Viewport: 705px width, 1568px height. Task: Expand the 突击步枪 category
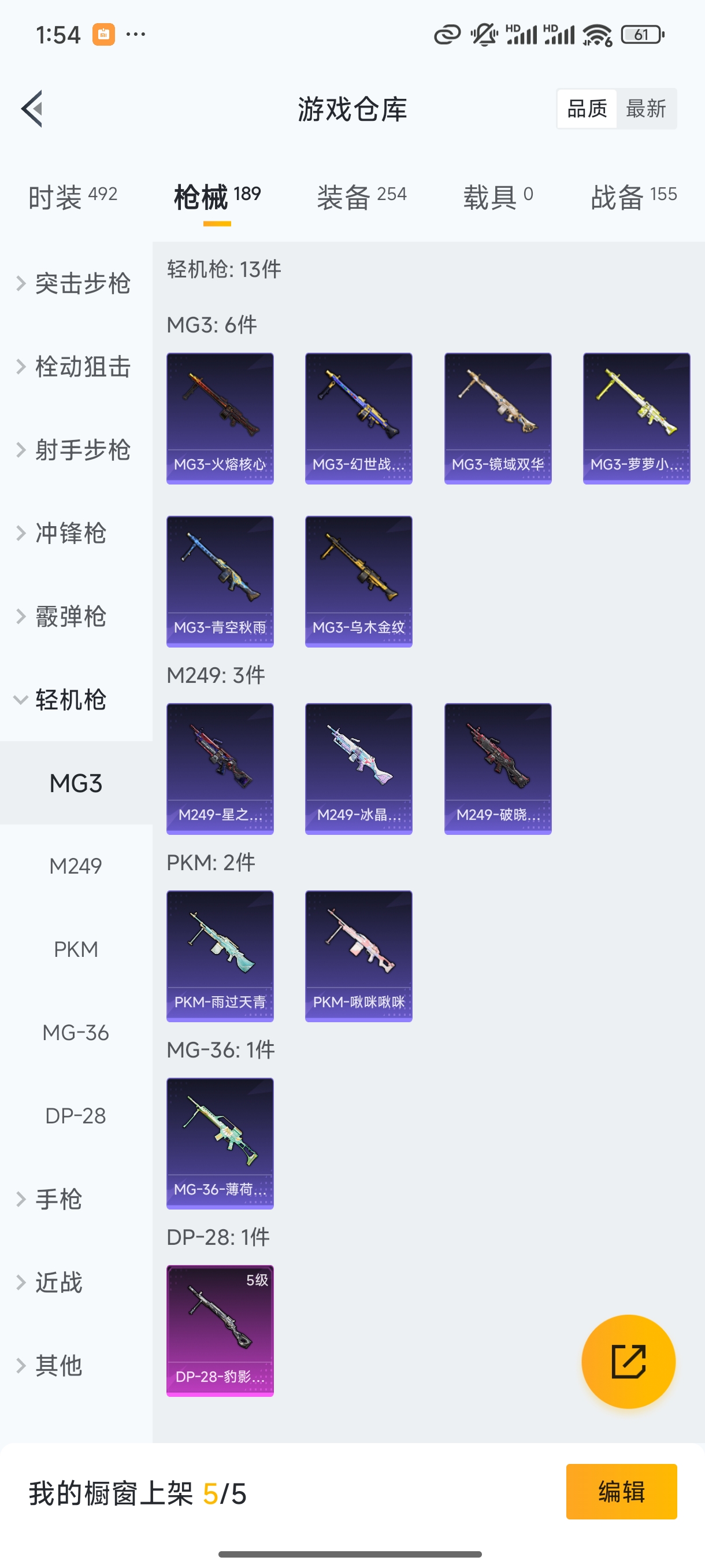pyautogui.click(x=73, y=283)
